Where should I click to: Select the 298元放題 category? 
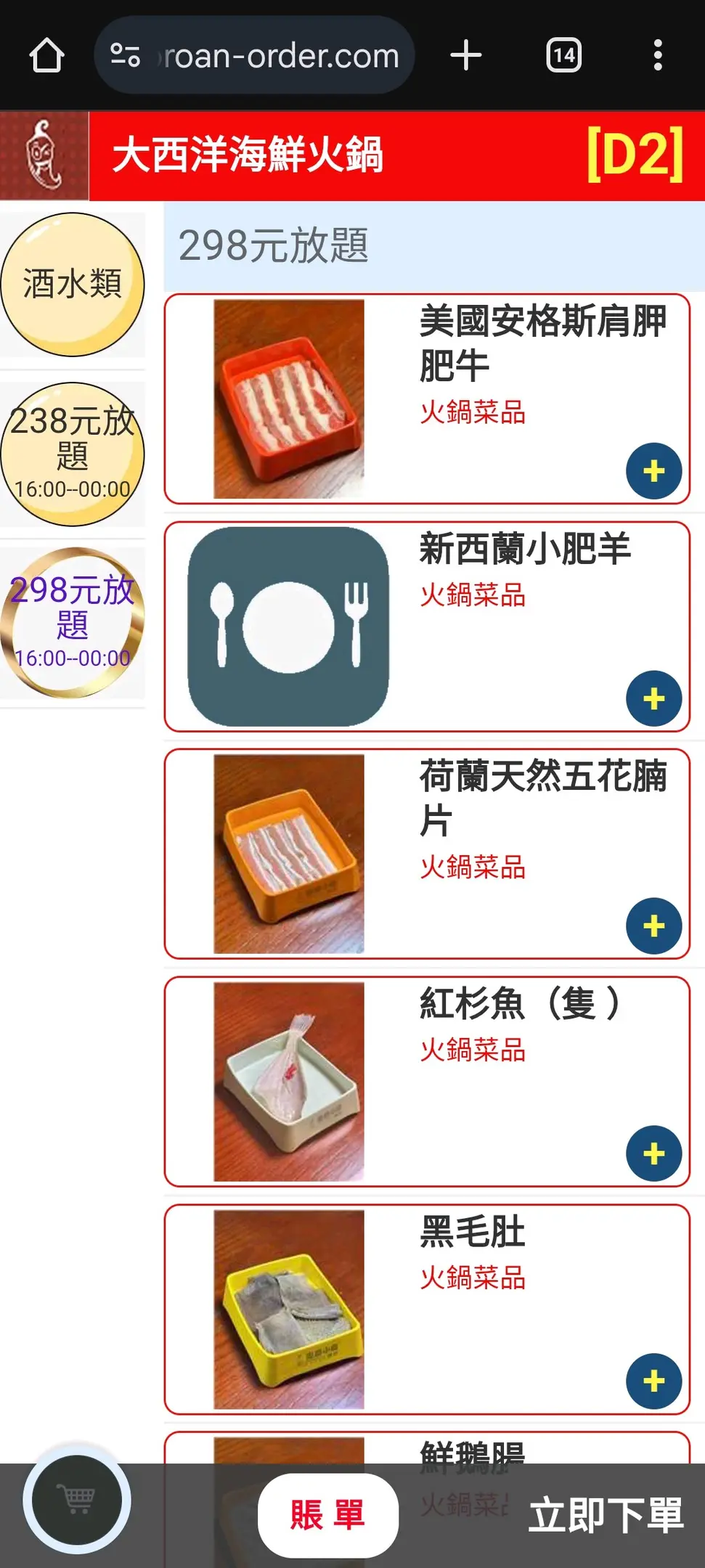pos(72,623)
